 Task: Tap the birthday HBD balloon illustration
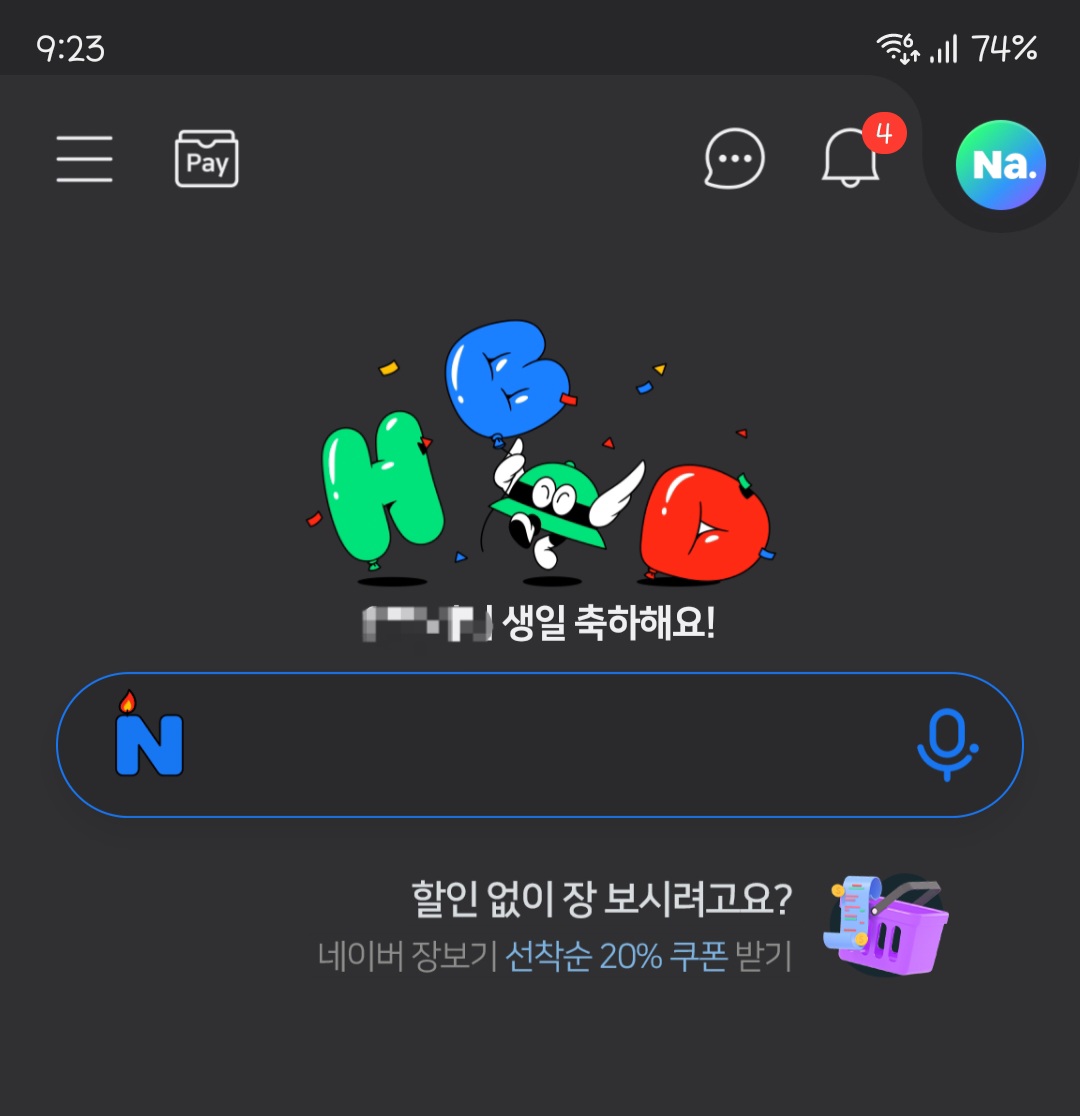pos(545,460)
